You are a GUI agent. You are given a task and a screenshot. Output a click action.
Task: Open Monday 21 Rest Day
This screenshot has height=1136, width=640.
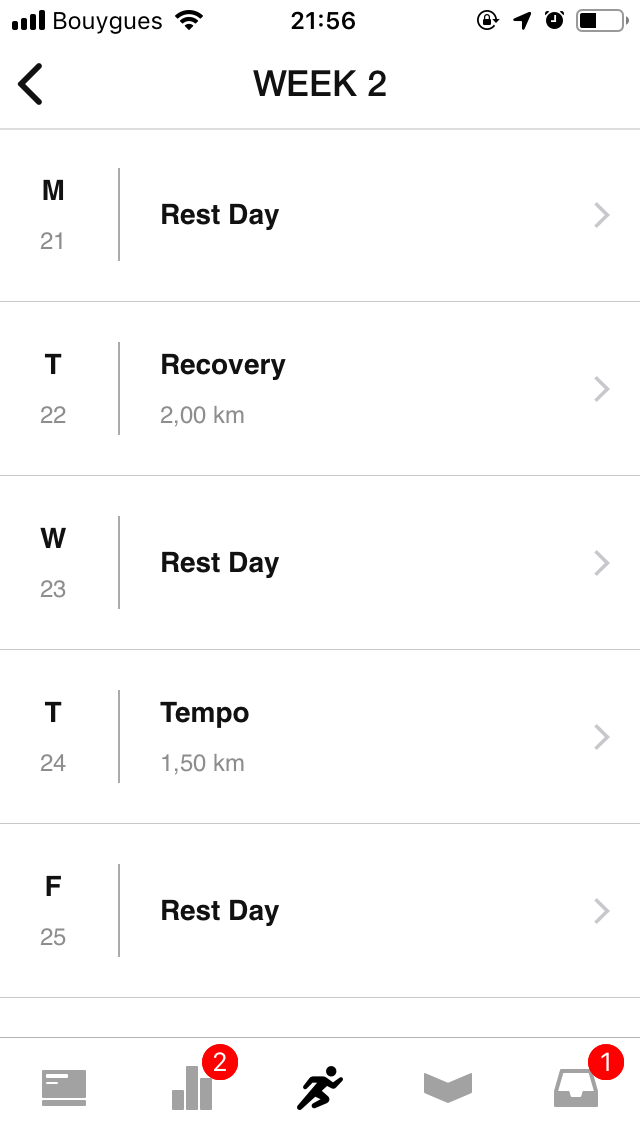pos(320,215)
